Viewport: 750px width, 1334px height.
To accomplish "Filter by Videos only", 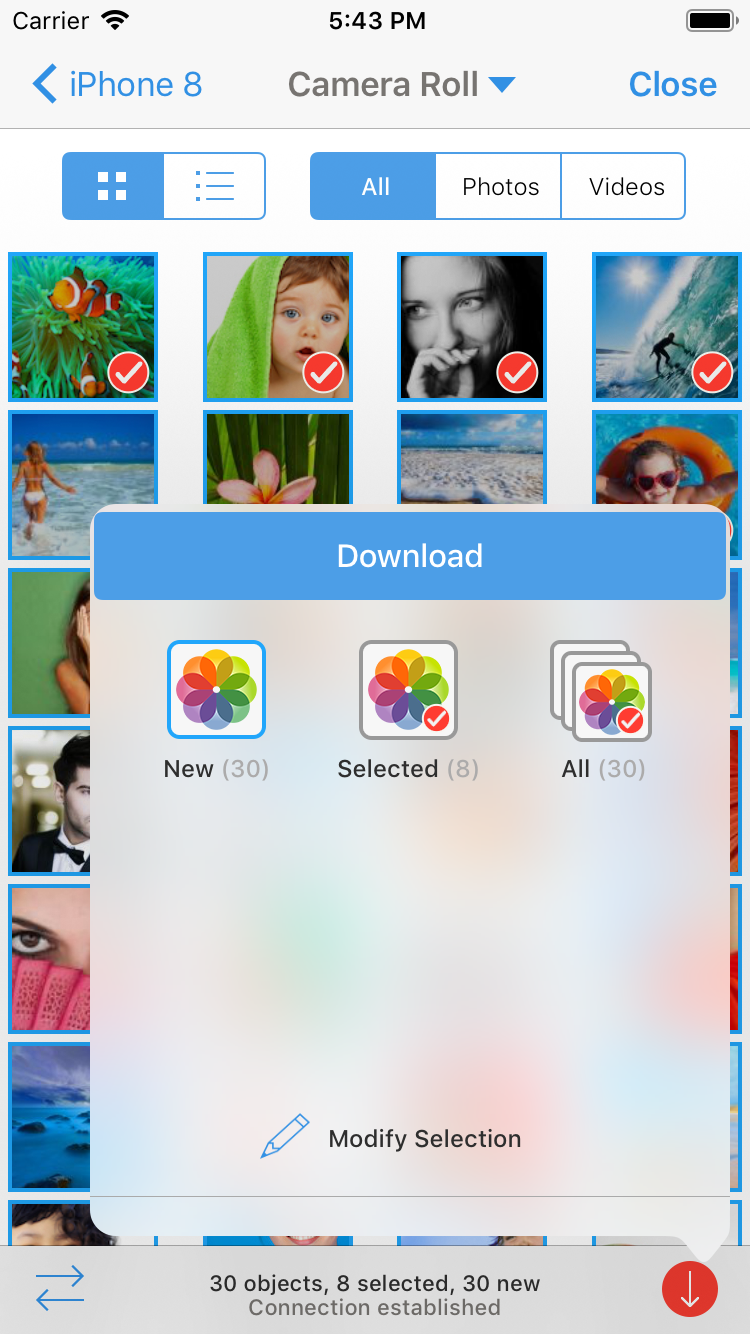I will click(x=626, y=186).
